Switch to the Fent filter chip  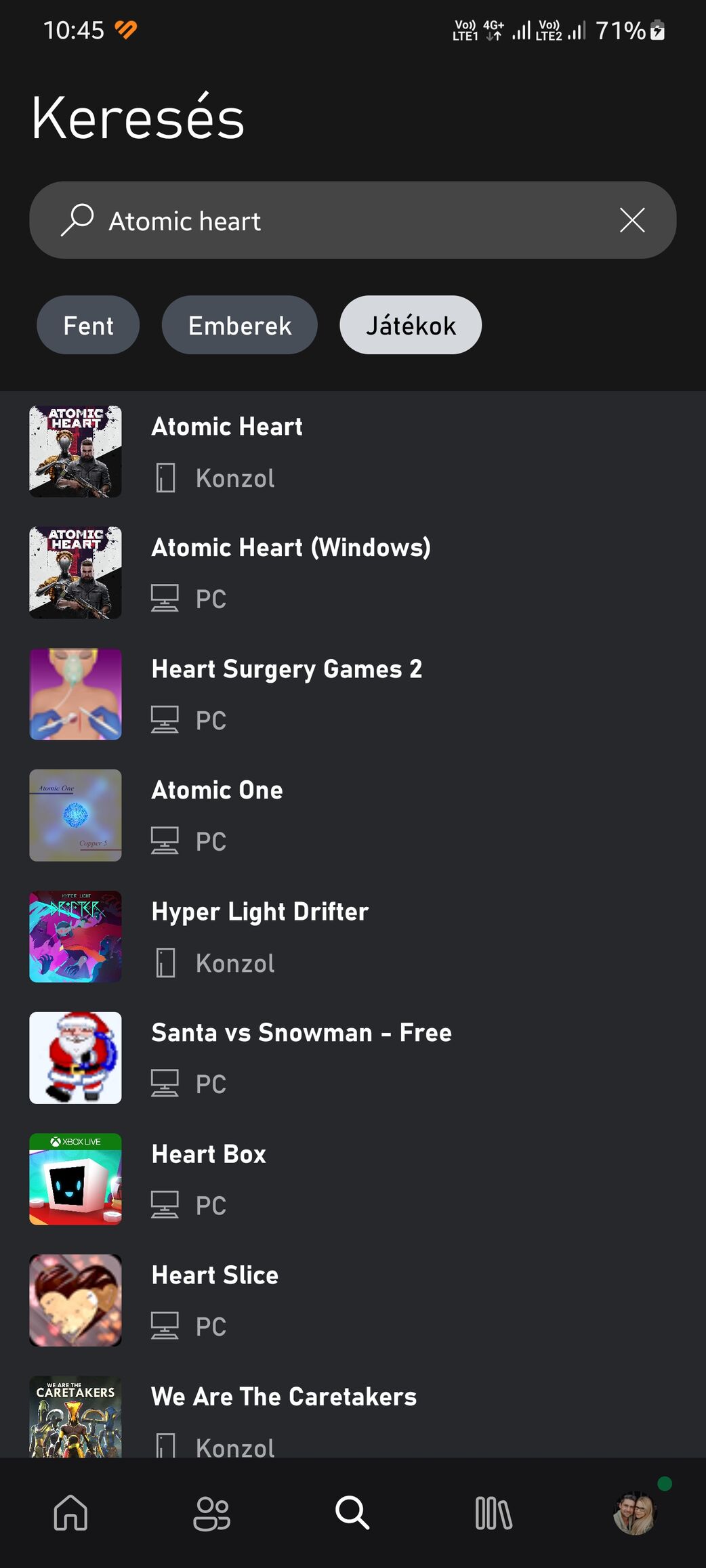coord(88,325)
